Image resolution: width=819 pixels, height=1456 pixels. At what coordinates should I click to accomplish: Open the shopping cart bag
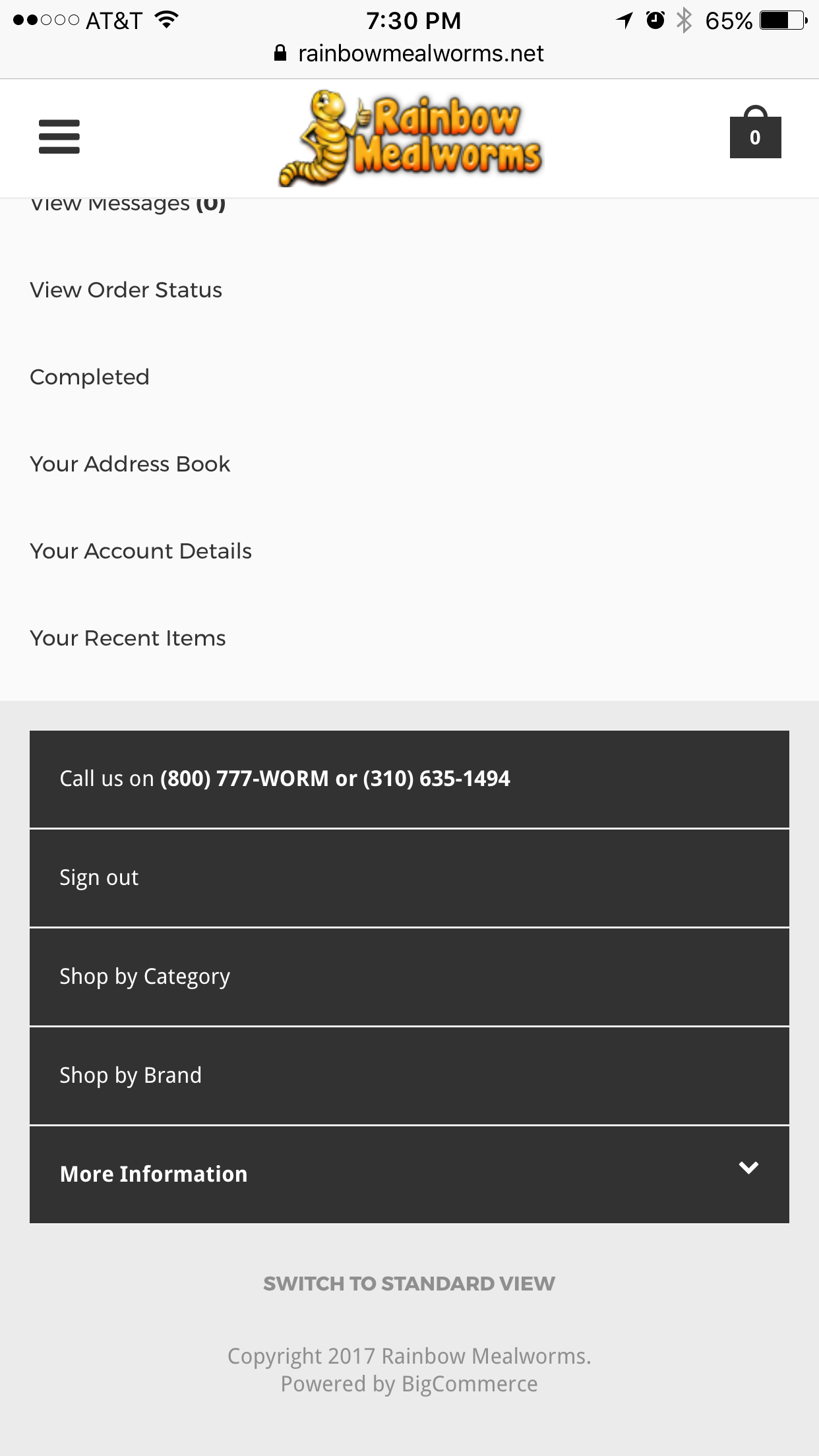pyautogui.click(x=755, y=133)
